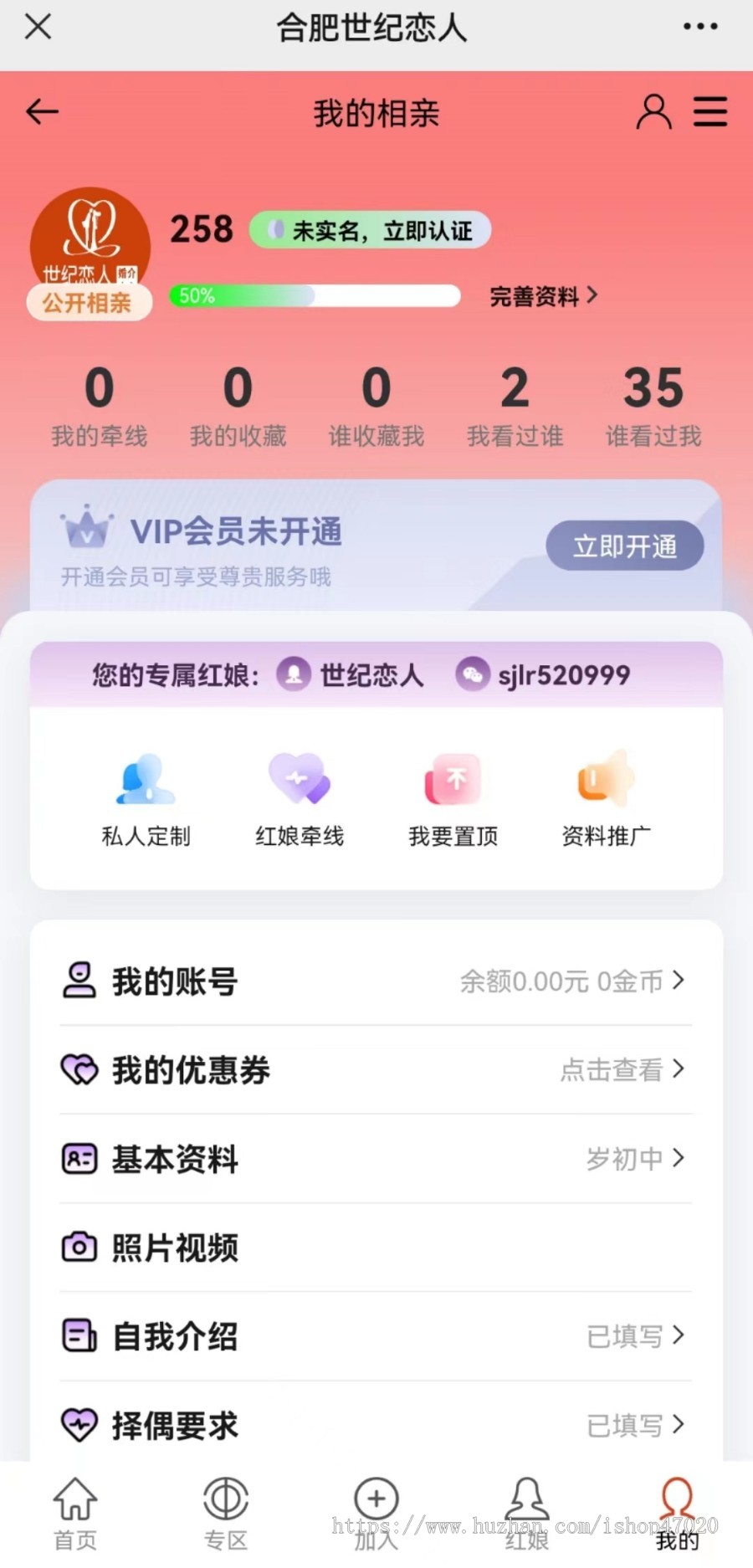Screen dimensions: 753x1568
Task: Open 照片视频 row
Action: (x=376, y=1248)
